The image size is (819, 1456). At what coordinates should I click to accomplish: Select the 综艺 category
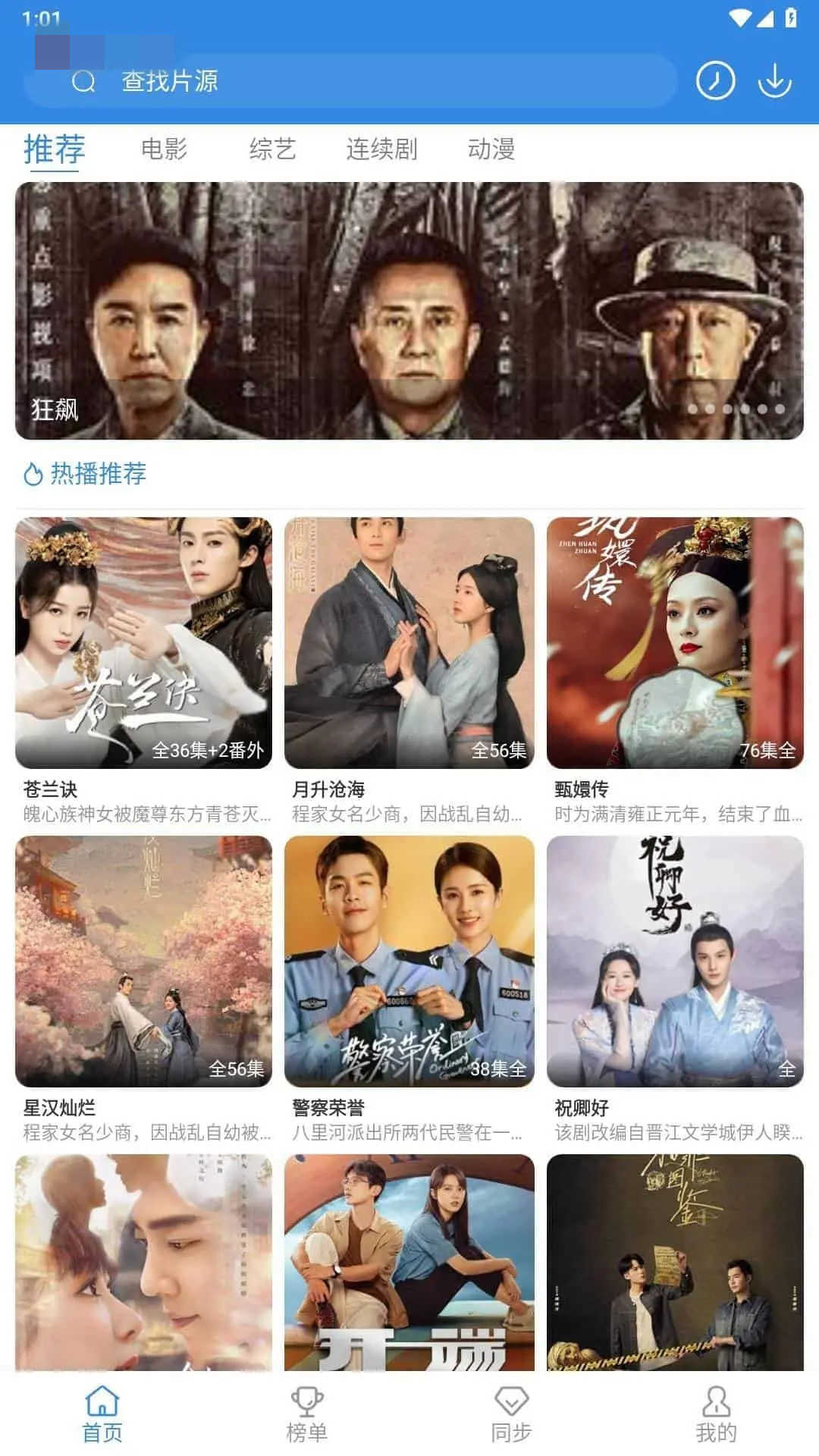(x=274, y=149)
